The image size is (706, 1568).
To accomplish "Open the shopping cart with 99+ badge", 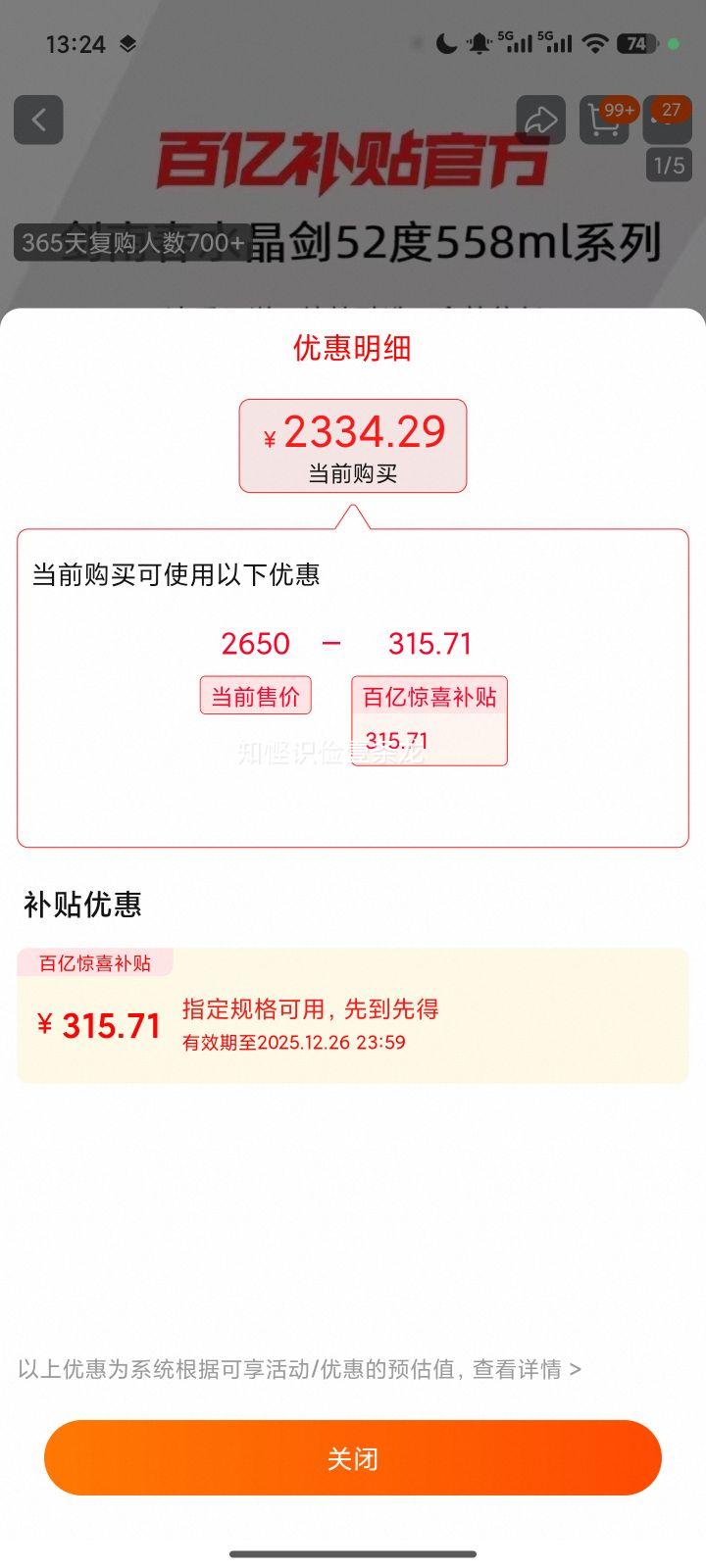I will (604, 120).
